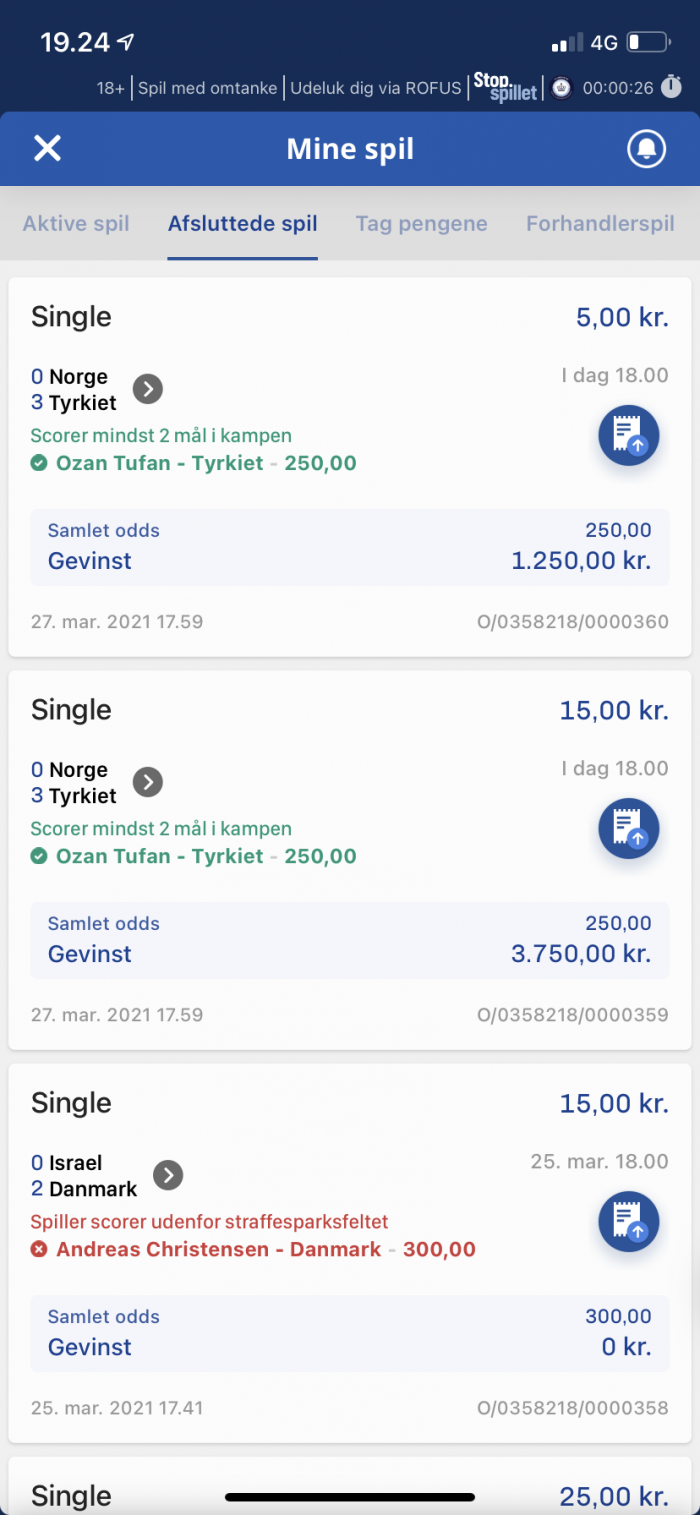Share receipt for bet ending 0000359

(629, 829)
